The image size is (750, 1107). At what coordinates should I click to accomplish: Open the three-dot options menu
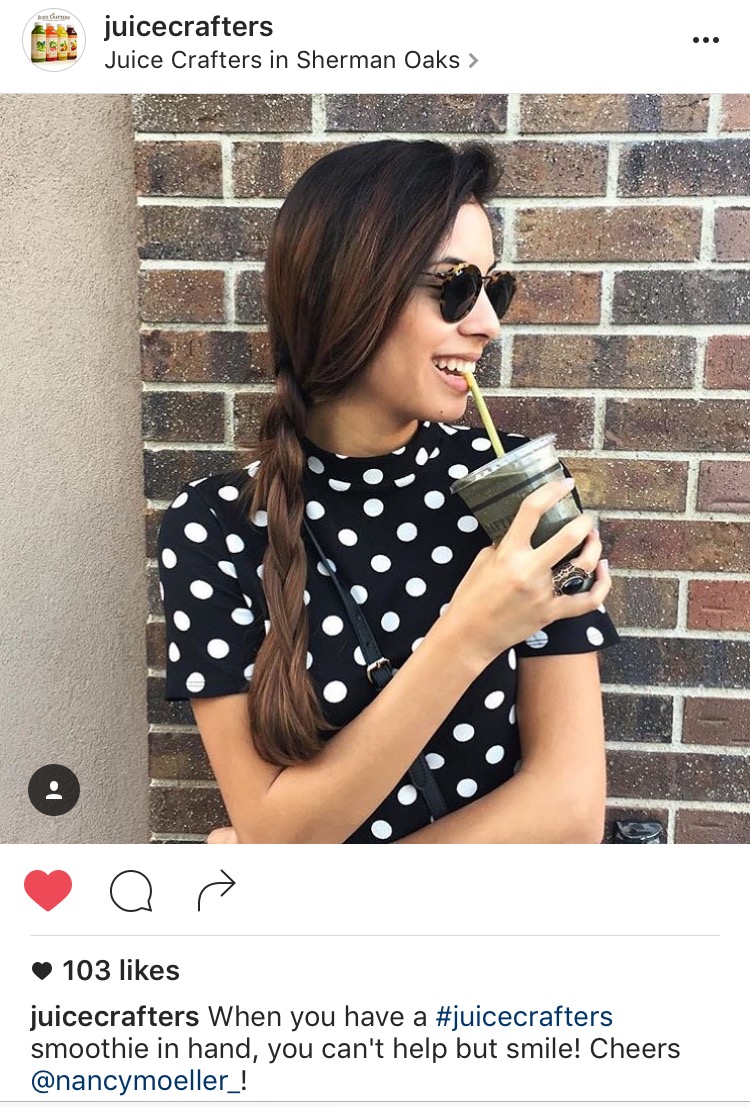coord(705,40)
